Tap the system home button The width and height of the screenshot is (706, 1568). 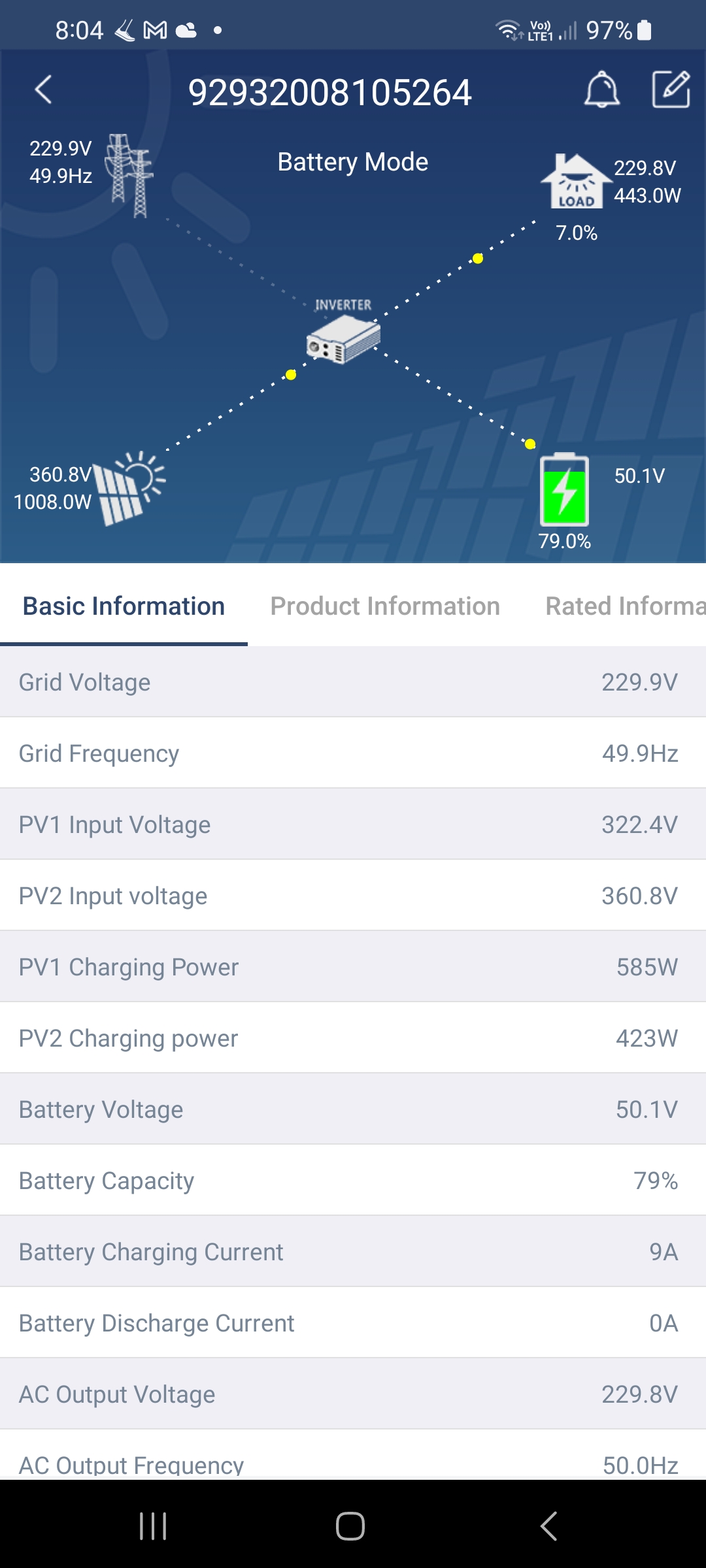[x=350, y=1526]
